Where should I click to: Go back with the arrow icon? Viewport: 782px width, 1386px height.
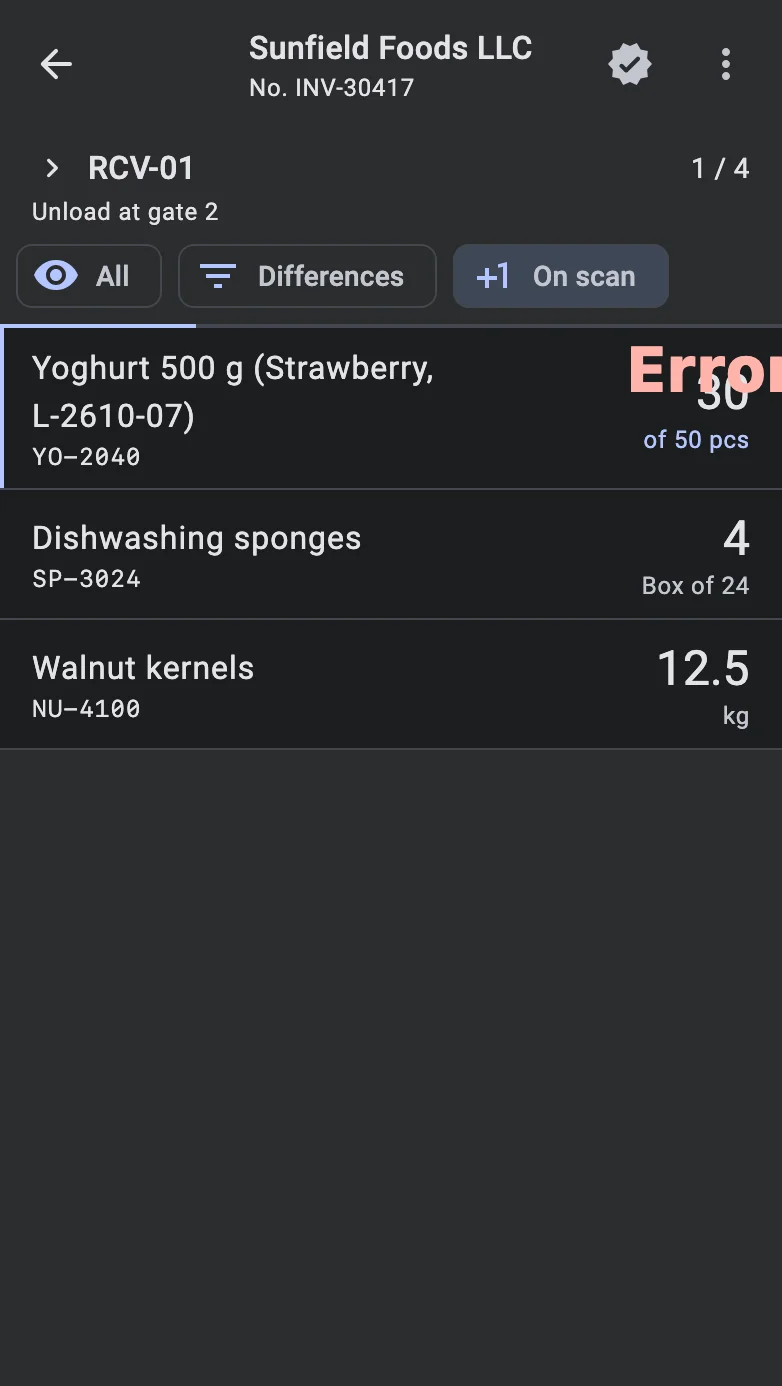tap(56, 65)
